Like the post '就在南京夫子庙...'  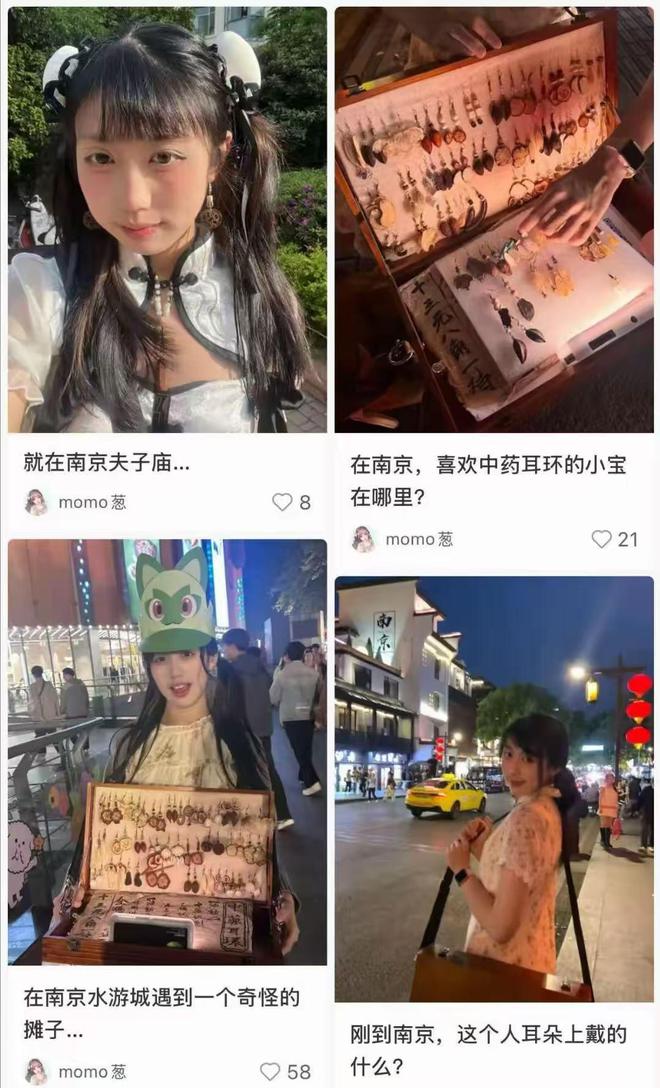click(x=283, y=502)
